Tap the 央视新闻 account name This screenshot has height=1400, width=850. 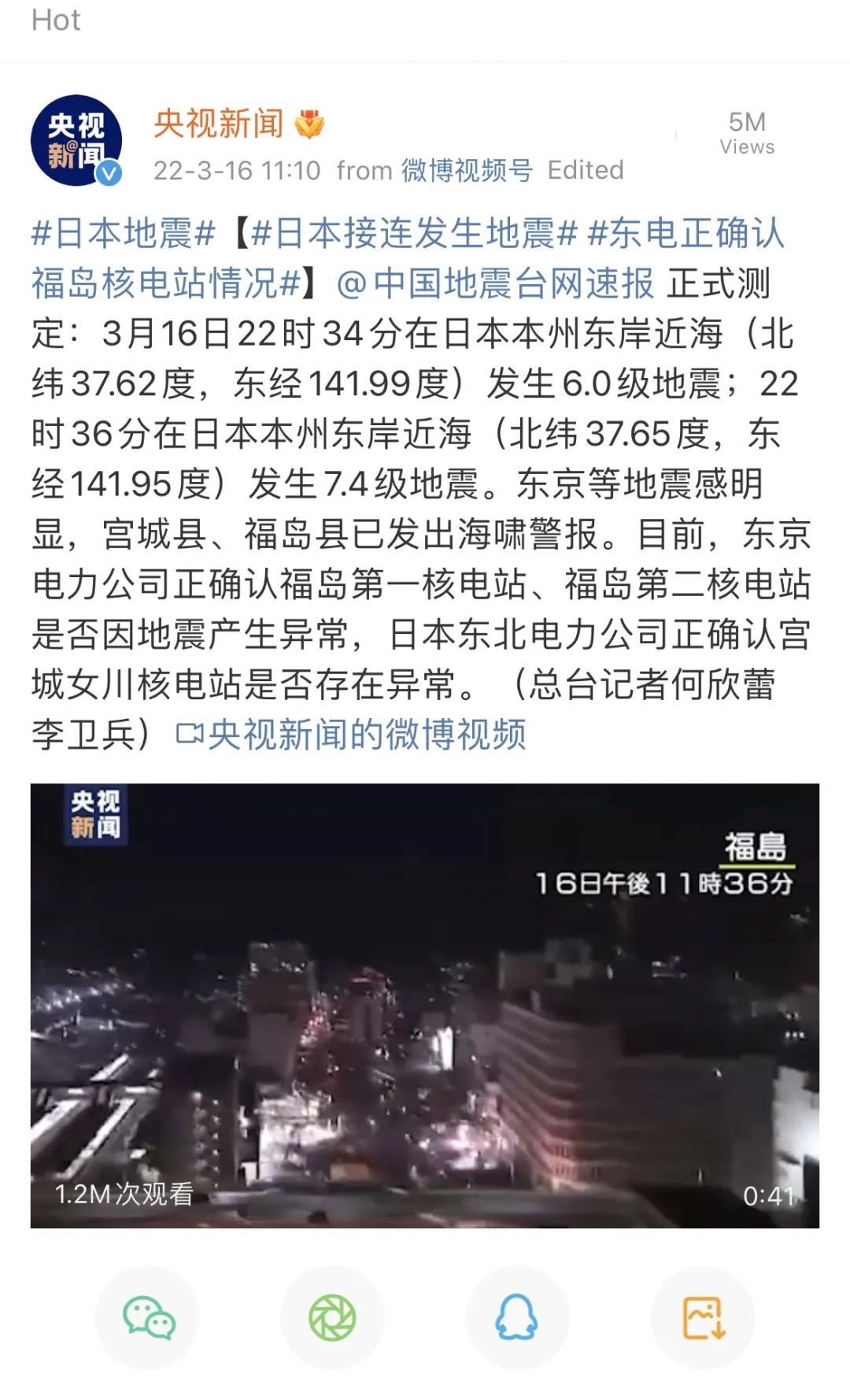tap(219, 124)
